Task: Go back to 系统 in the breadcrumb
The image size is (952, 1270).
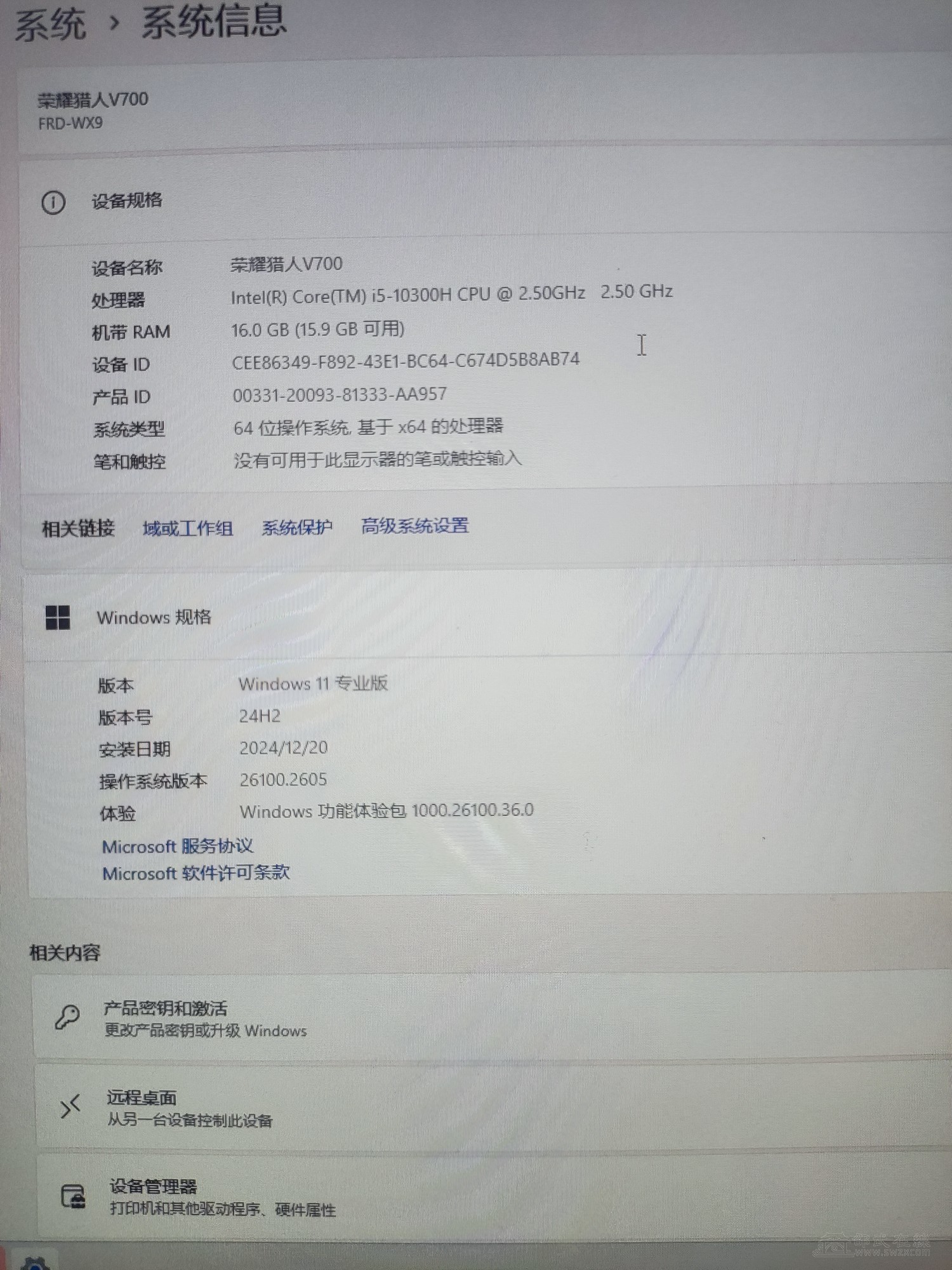Action: 50,25
